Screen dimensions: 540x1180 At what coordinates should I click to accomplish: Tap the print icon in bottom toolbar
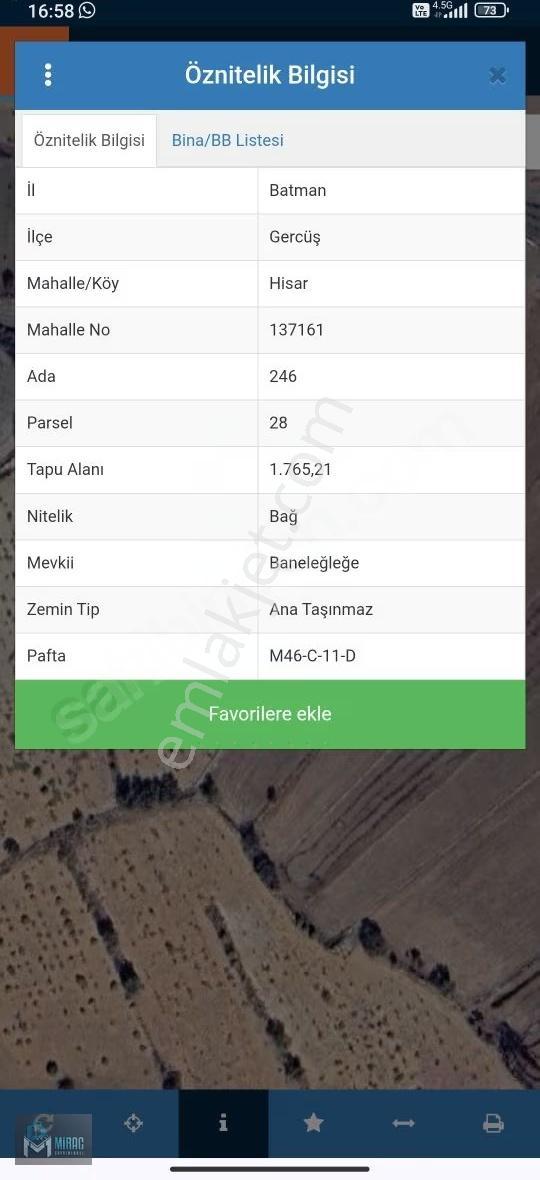coord(493,1124)
